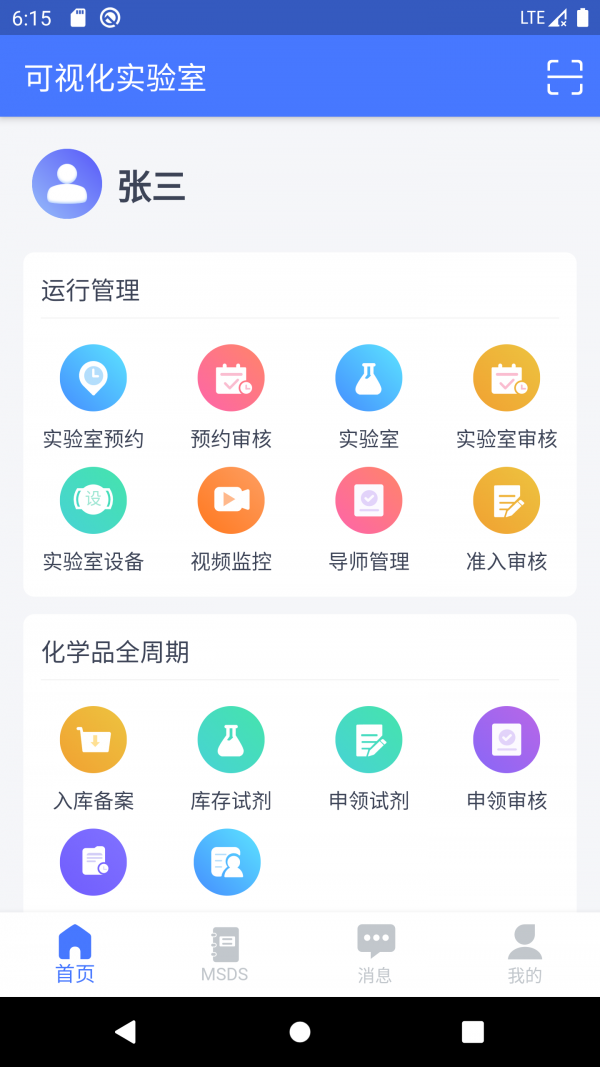The image size is (600, 1067).
Task: Switch to the MSDS tab
Action: tap(225, 954)
